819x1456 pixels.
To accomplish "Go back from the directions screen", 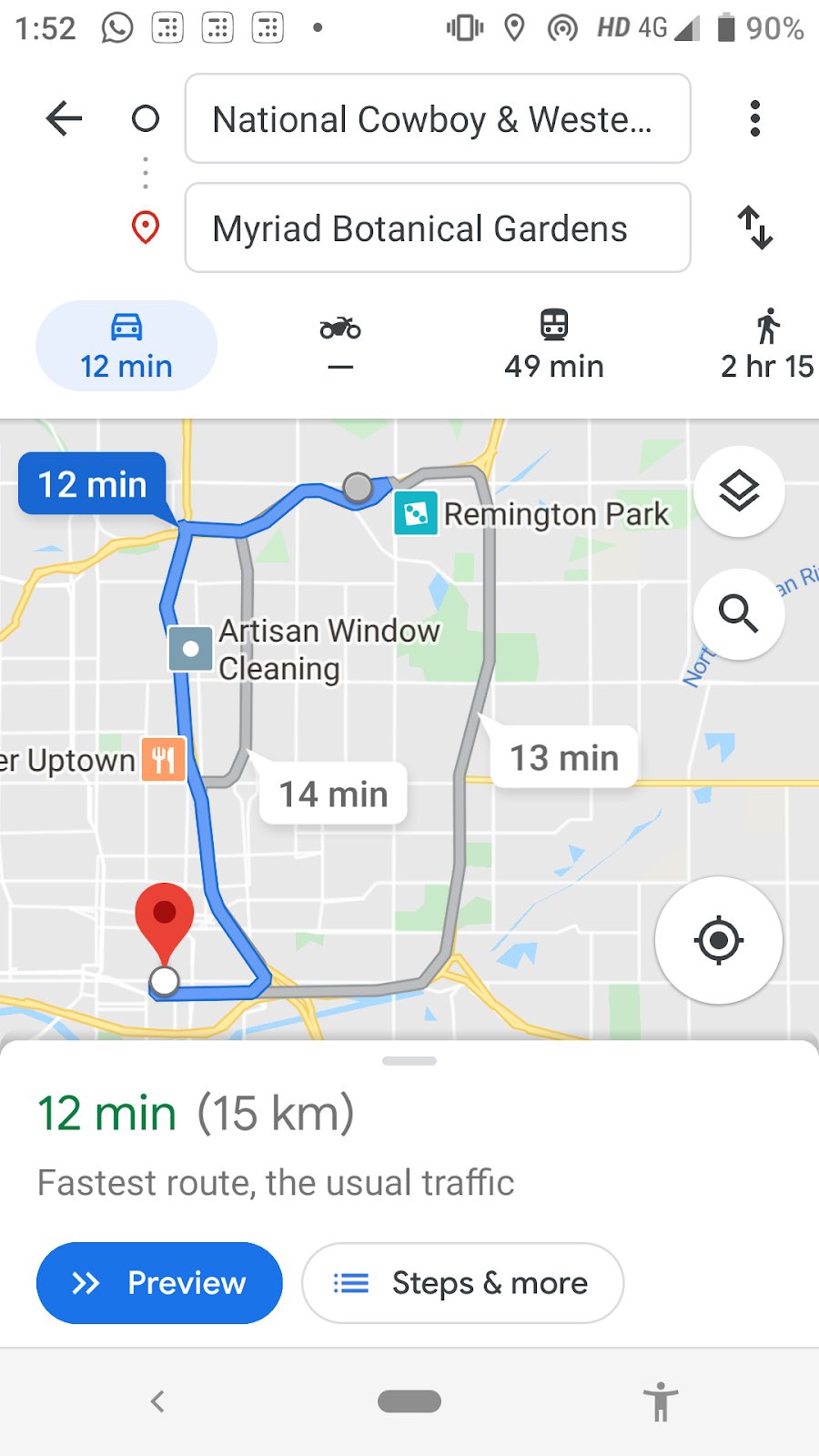I will tap(64, 118).
